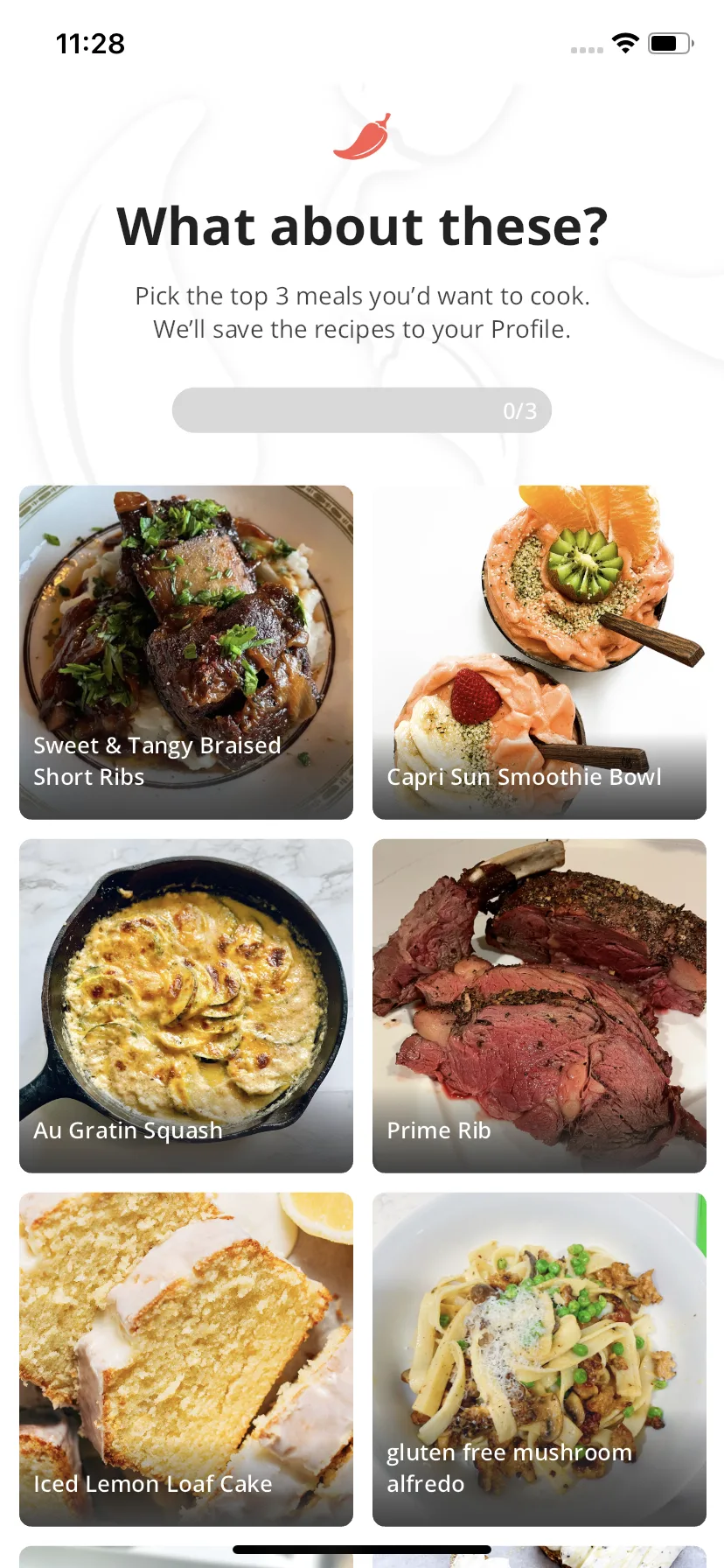Select Sweet & Tangy Braised Short Ribs
724x1568 pixels.
tap(186, 652)
